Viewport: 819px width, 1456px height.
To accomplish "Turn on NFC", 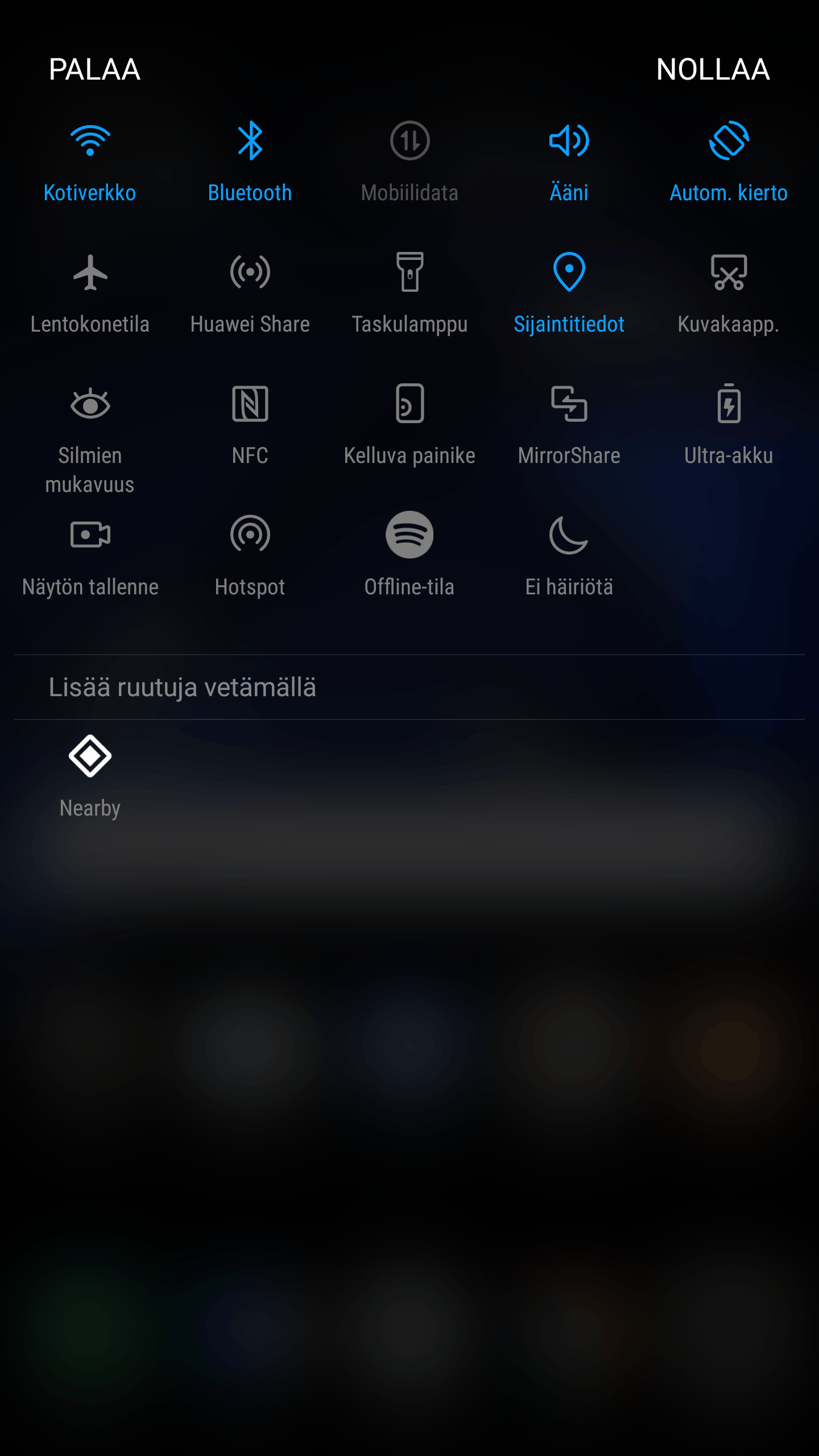I will click(250, 404).
